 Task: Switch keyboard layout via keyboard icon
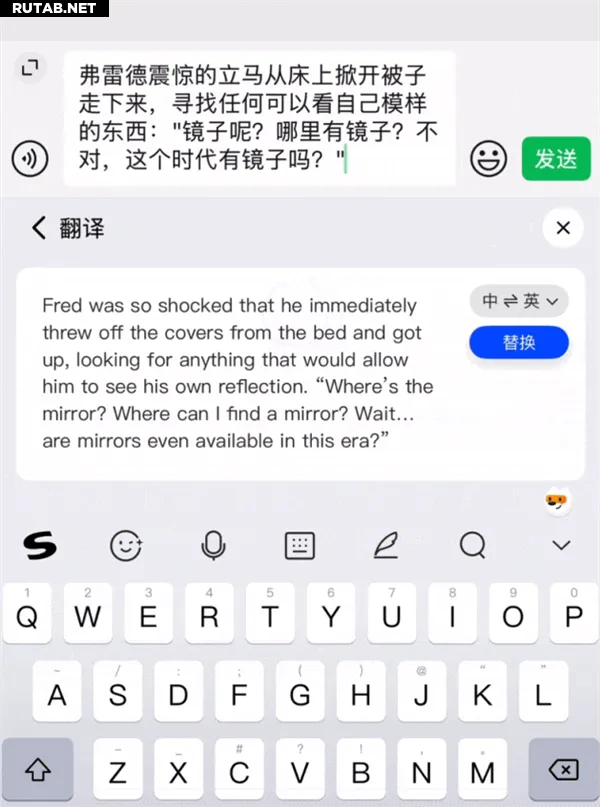tap(299, 545)
